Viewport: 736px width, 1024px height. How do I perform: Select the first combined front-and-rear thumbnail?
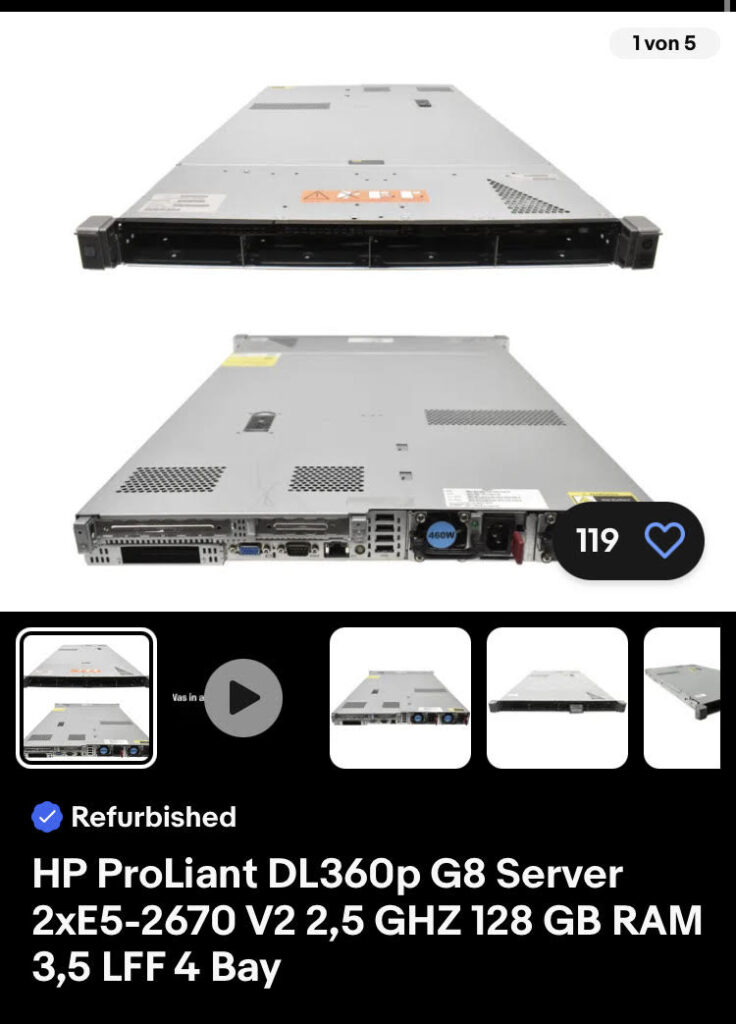click(86, 697)
